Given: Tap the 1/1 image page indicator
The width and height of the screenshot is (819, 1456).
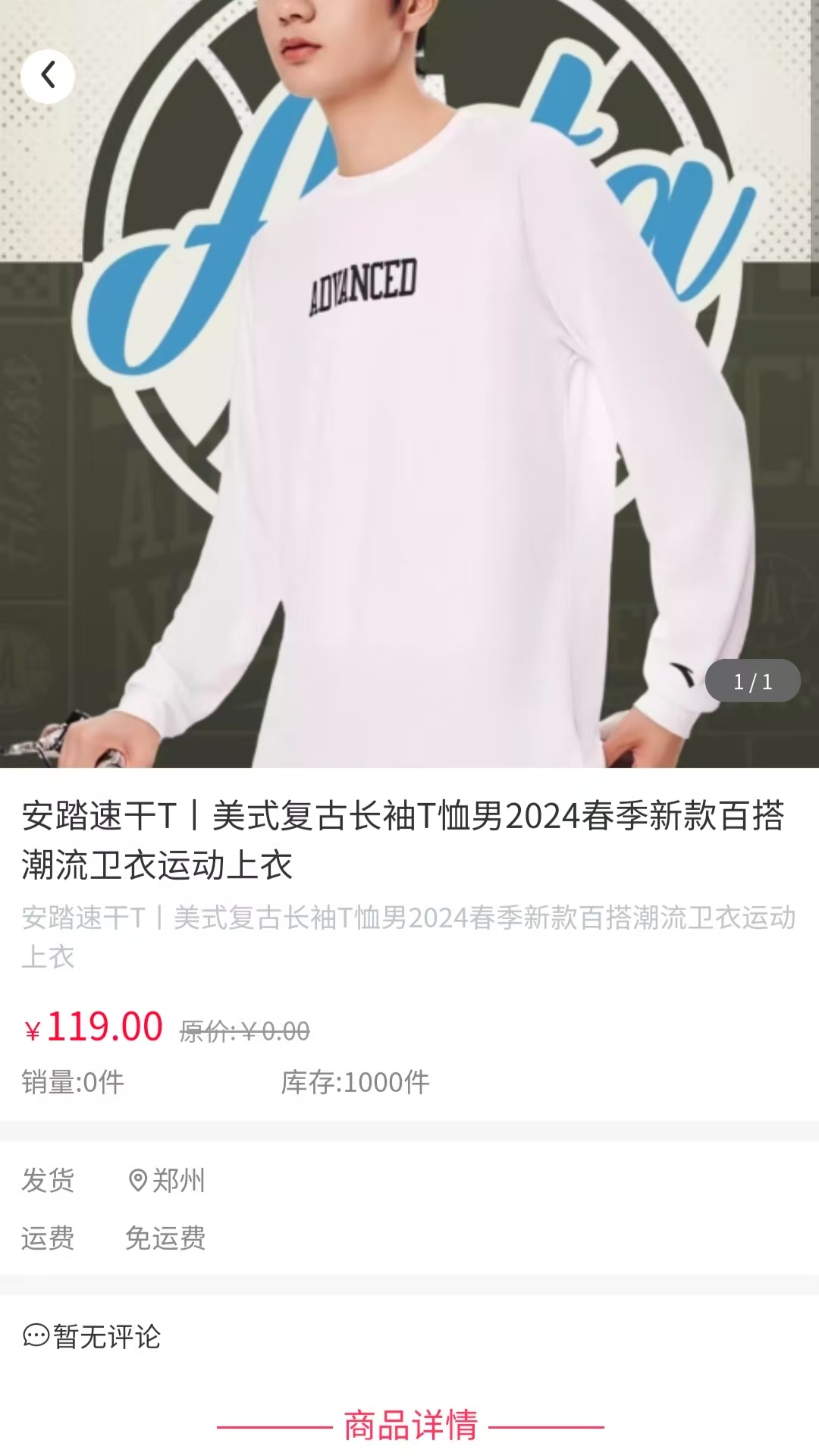Looking at the screenshot, I should tap(752, 681).
